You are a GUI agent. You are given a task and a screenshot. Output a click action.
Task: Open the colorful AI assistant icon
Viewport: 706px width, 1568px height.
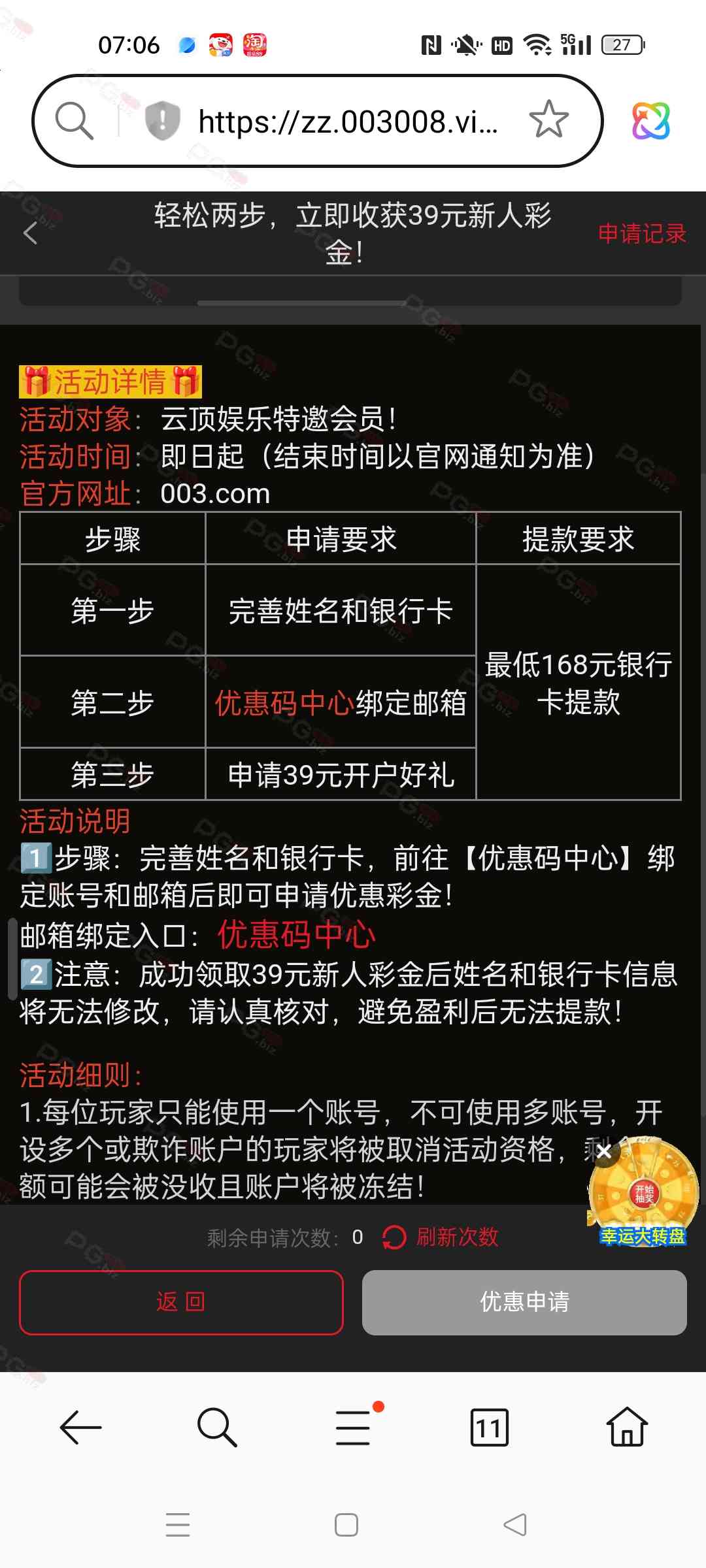[x=650, y=121]
